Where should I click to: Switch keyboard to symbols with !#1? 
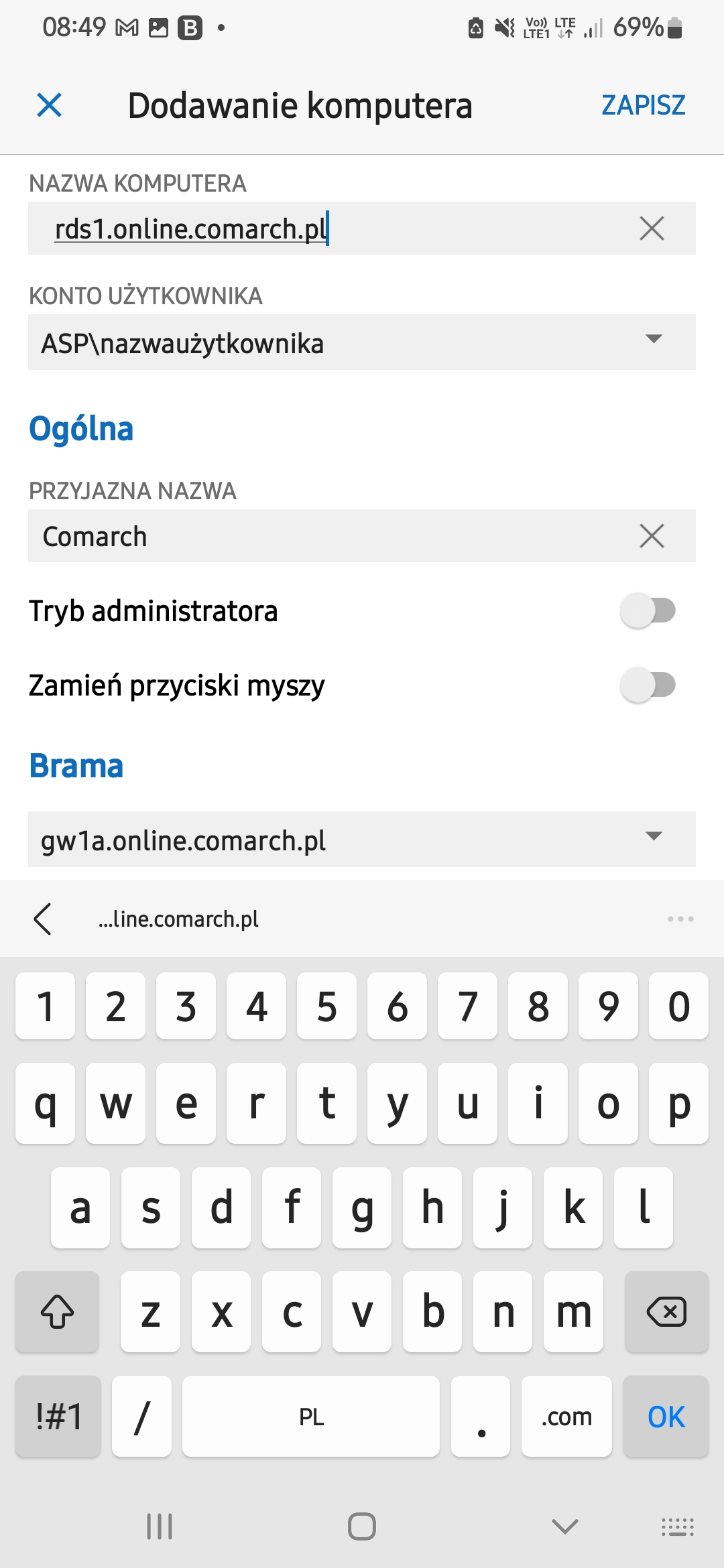point(58,1416)
